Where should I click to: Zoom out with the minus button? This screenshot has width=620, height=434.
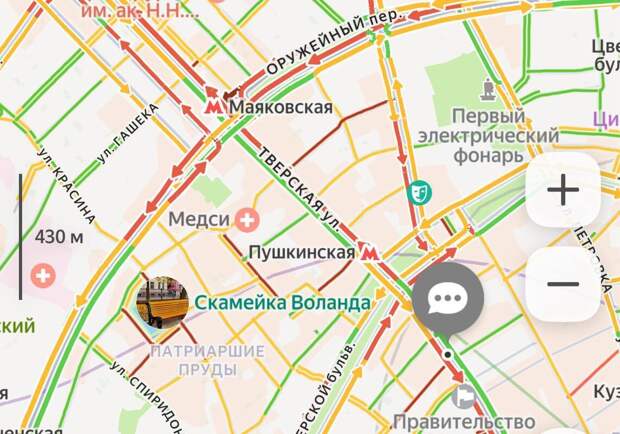(x=563, y=284)
